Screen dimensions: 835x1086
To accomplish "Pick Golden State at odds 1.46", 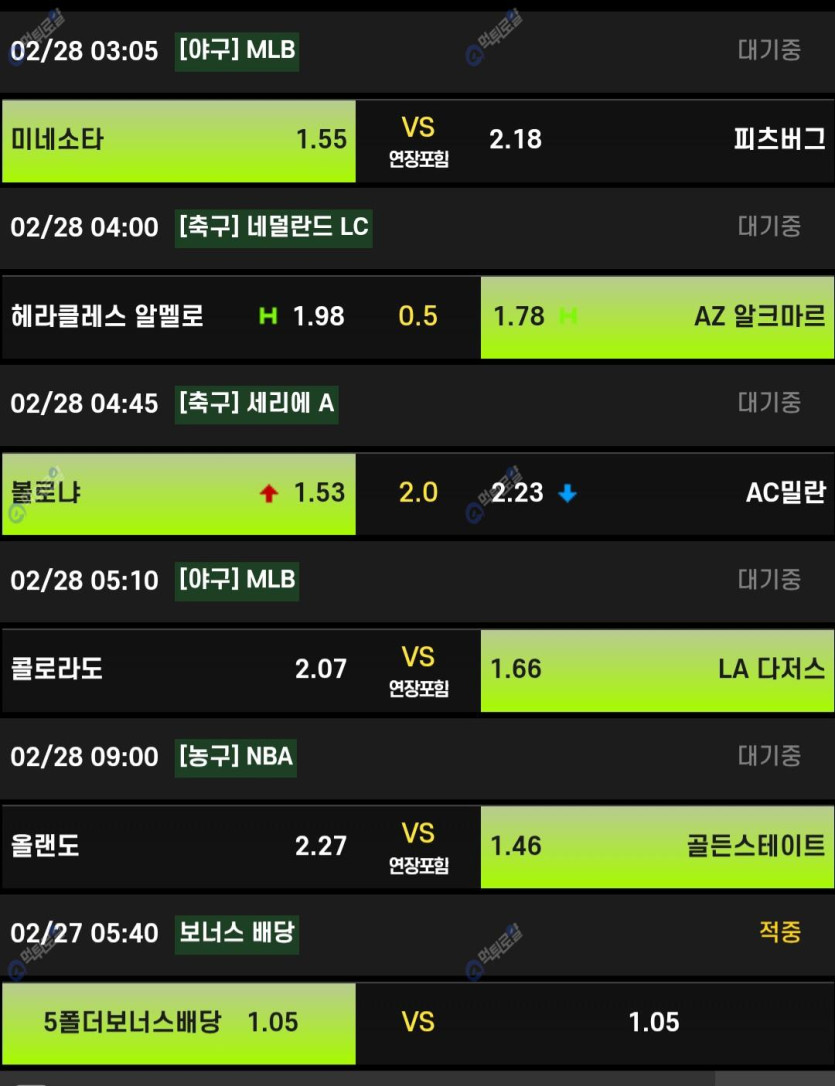I will click(x=657, y=846).
